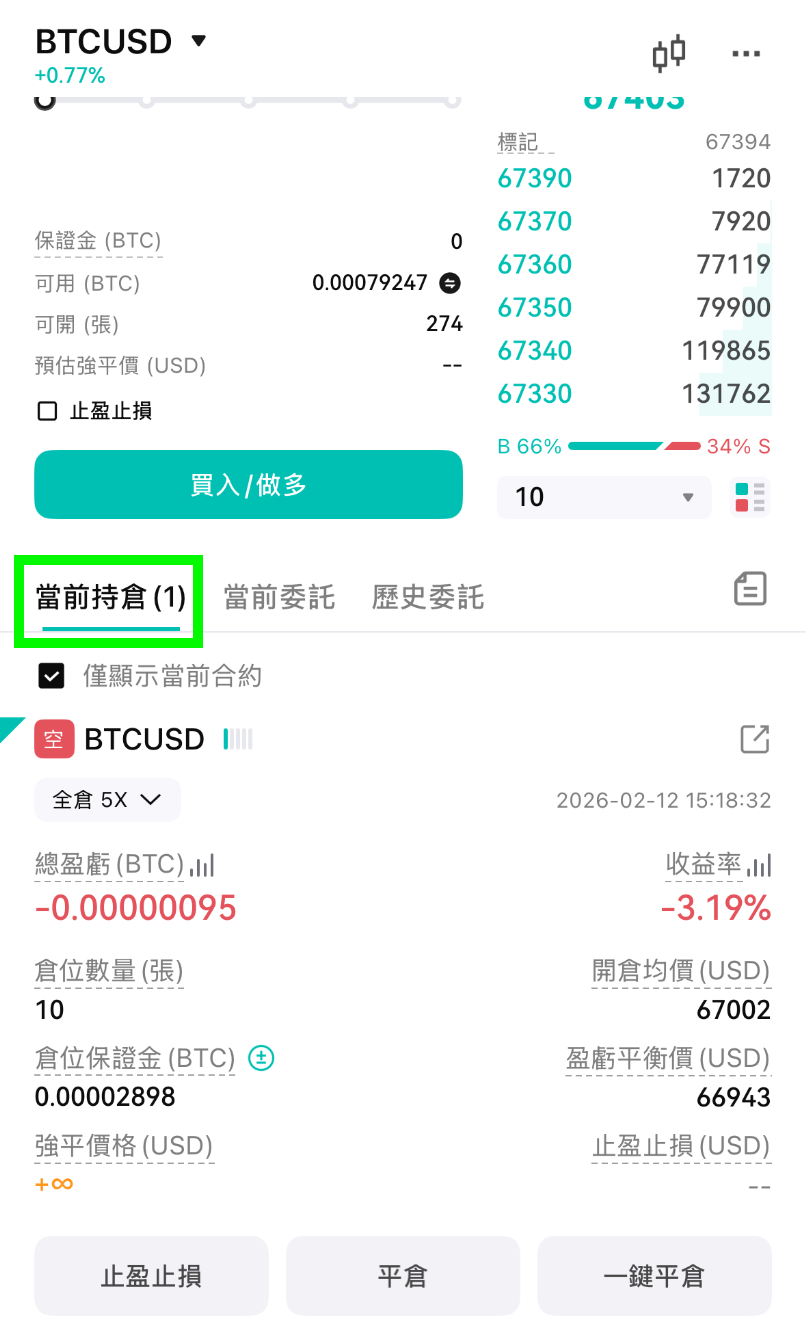The width and height of the screenshot is (806, 1334).
Task: Tap the transfer icon beside available BTC
Action: click(450, 283)
